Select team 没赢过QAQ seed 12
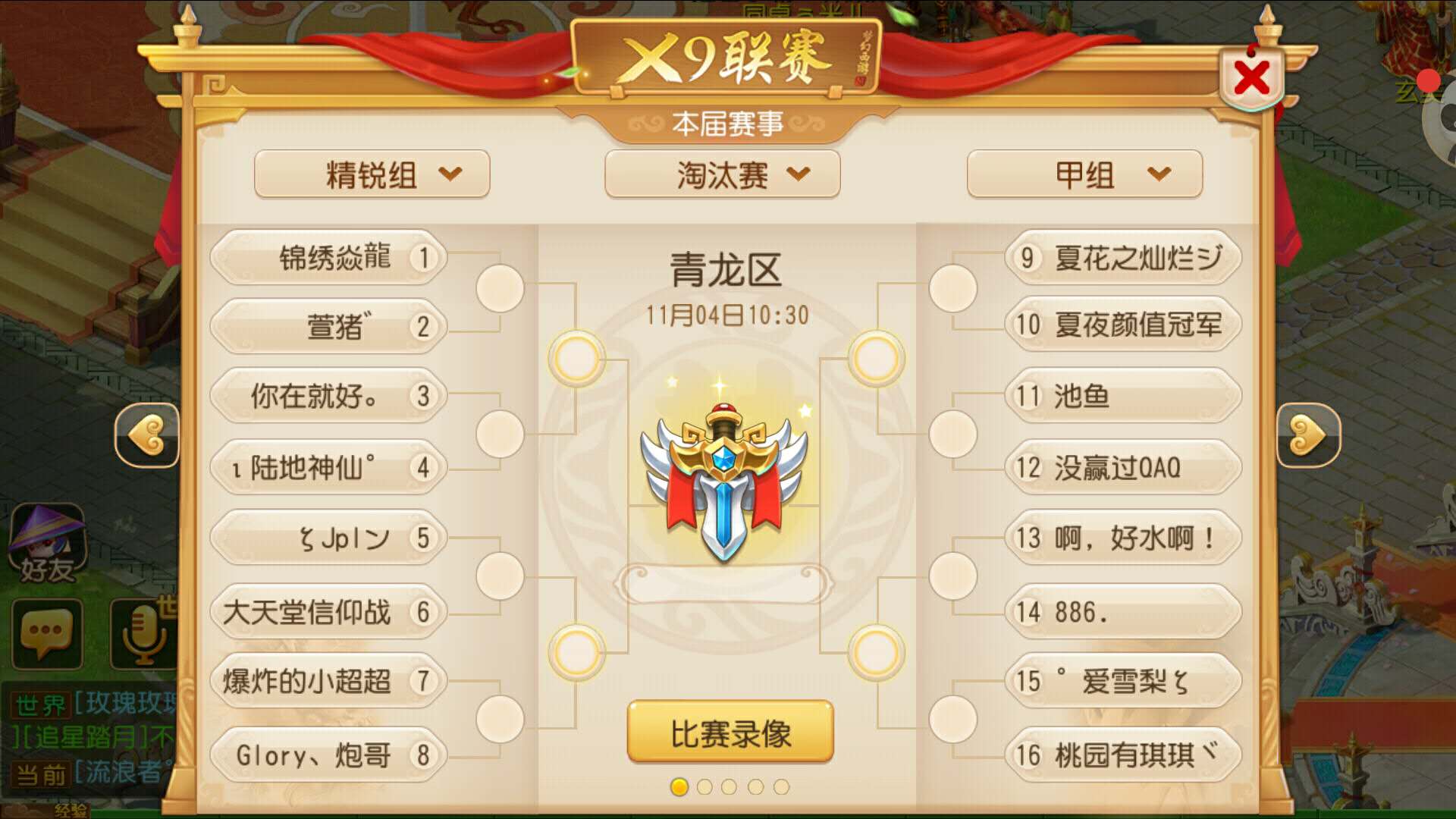1456x819 pixels. (1122, 467)
